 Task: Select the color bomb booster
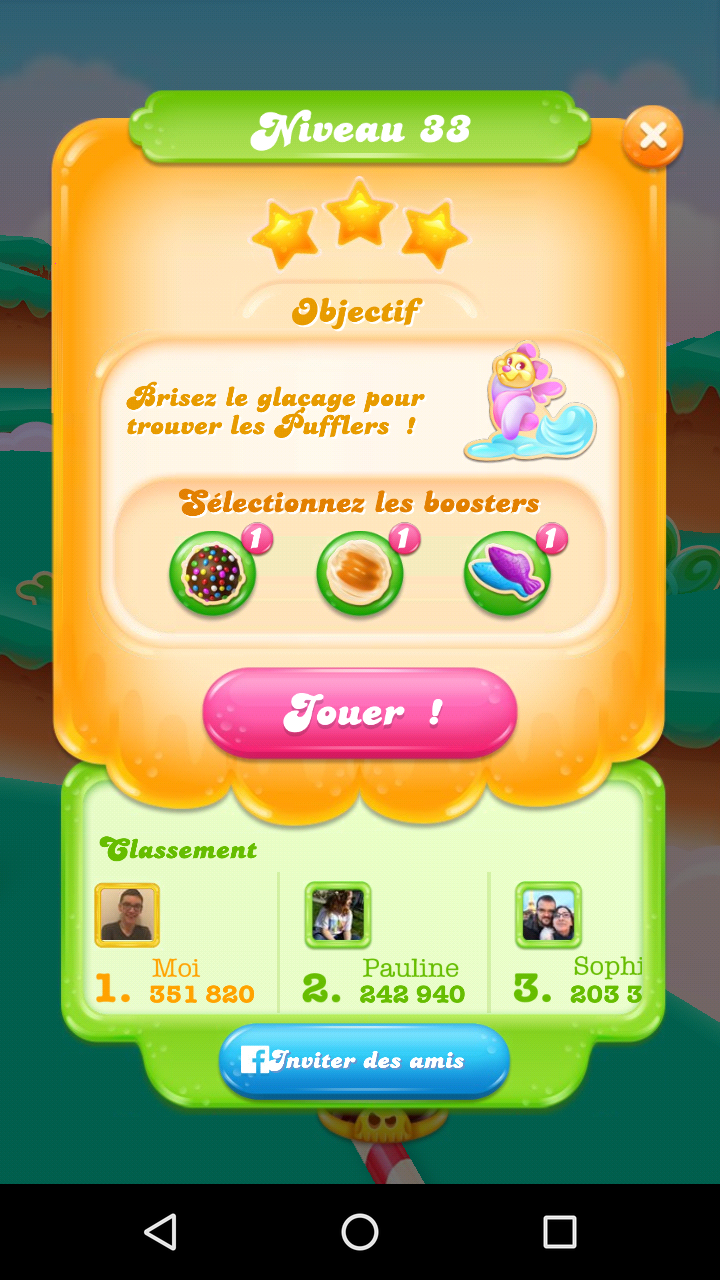click(212, 573)
